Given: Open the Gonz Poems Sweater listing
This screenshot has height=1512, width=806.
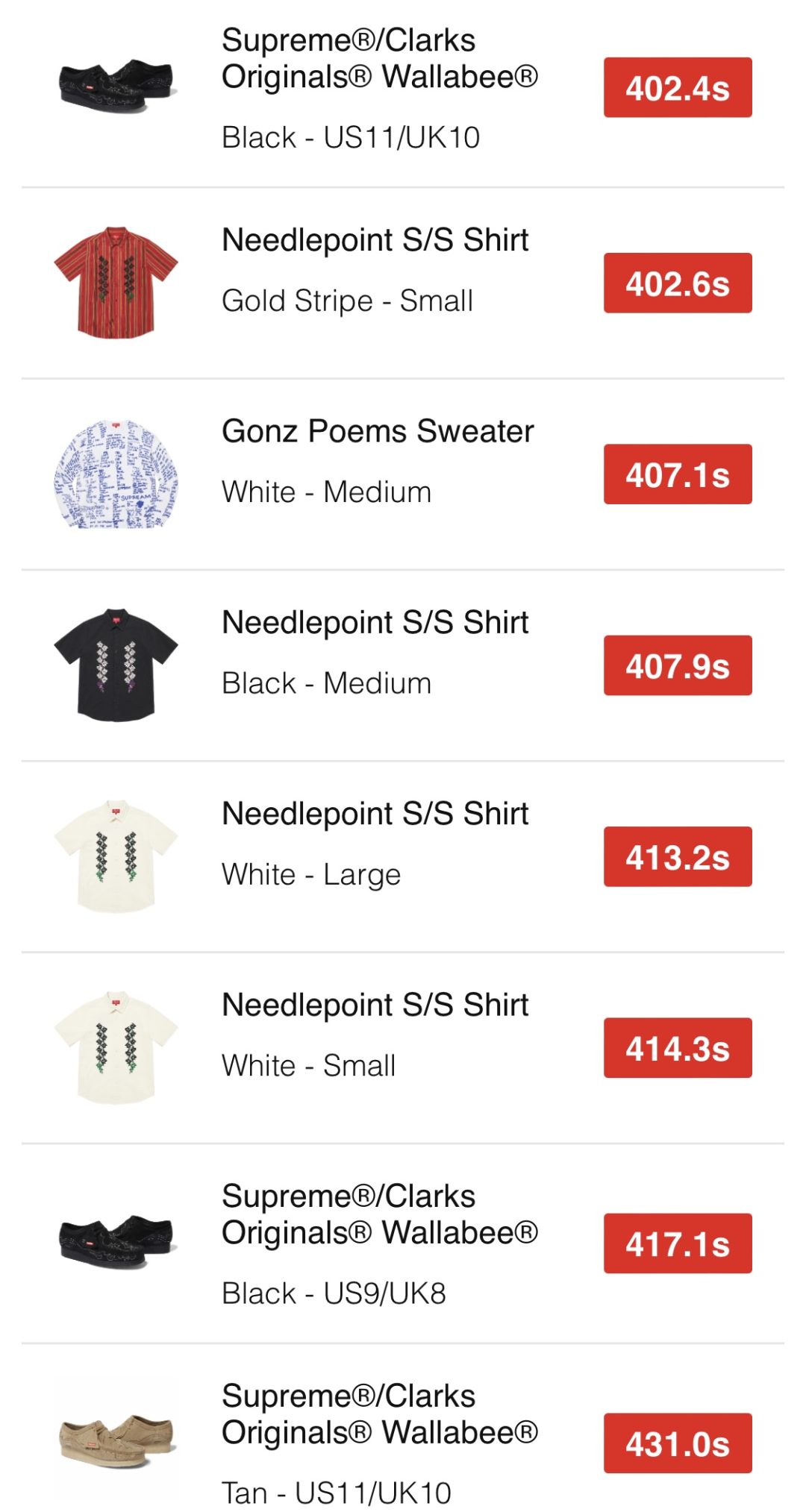Looking at the screenshot, I should click(x=377, y=431).
